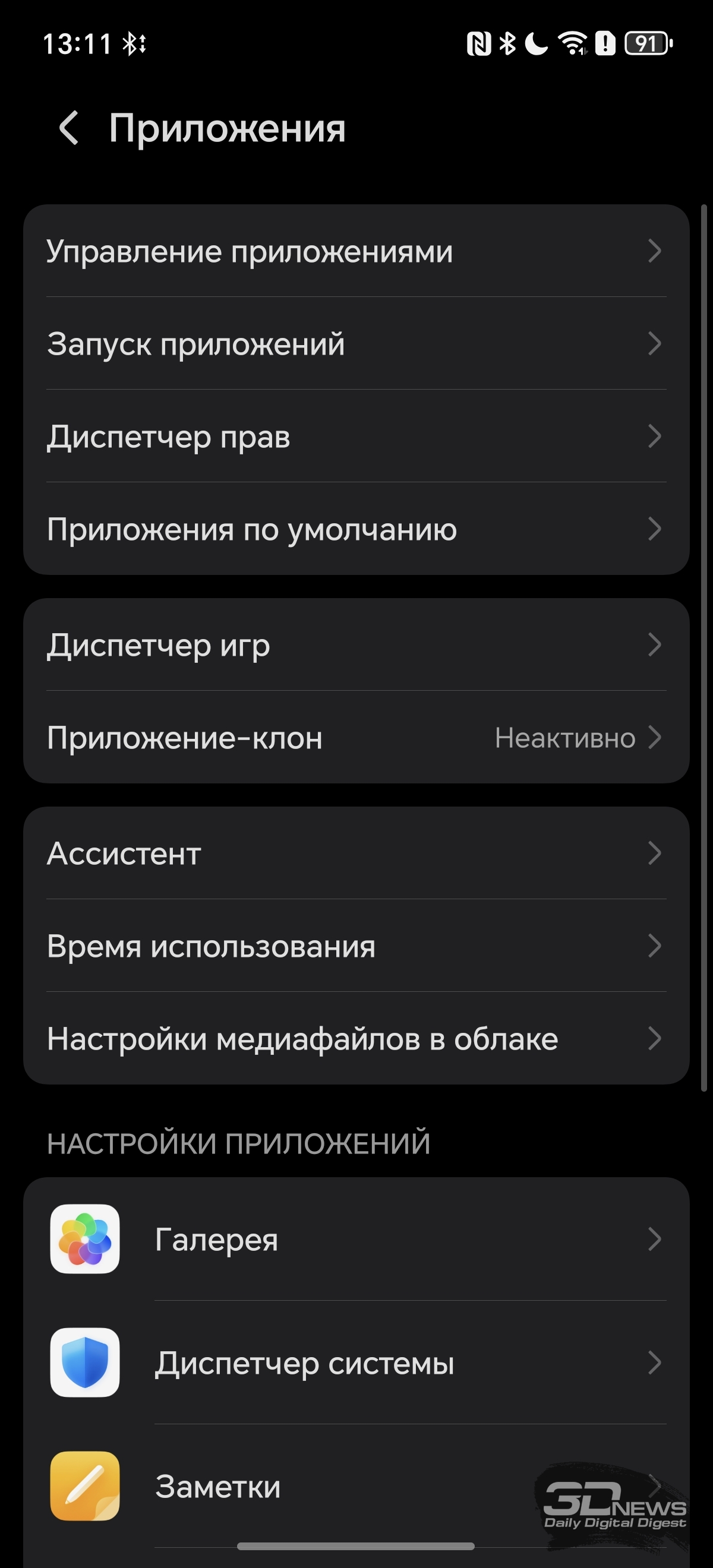Go back from the Приложения screen
Image resolution: width=713 pixels, height=1568 pixels.
[69, 128]
